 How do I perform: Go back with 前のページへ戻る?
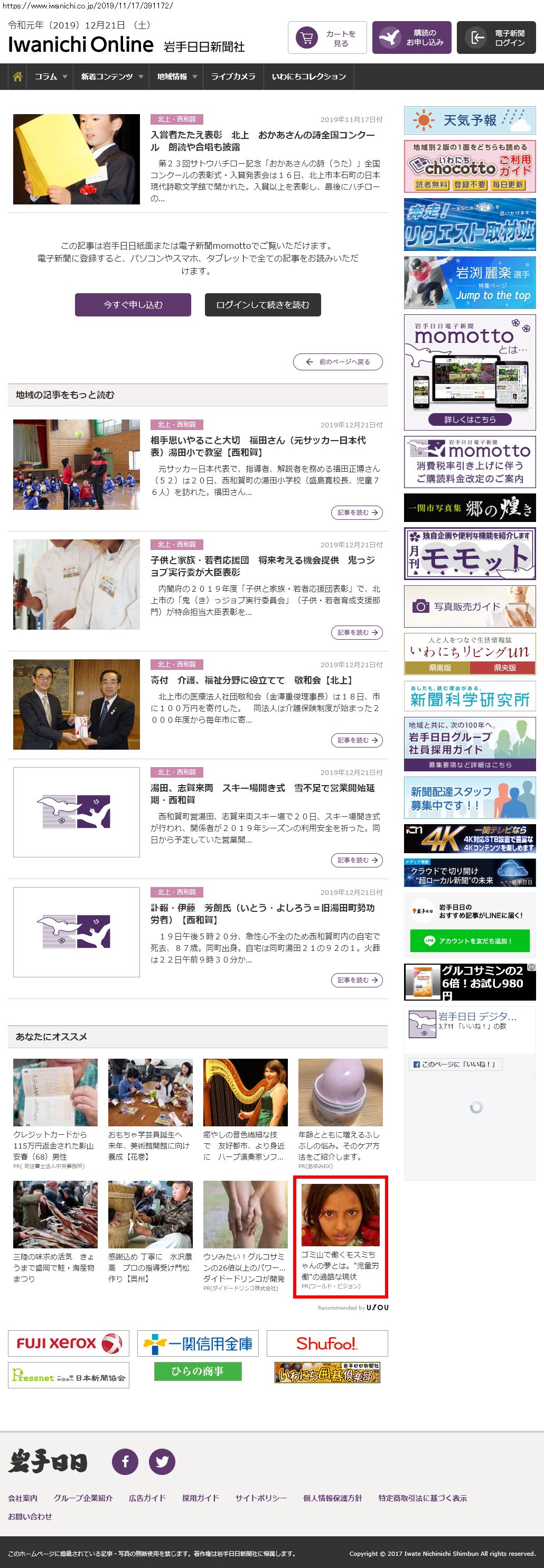click(x=337, y=361)
